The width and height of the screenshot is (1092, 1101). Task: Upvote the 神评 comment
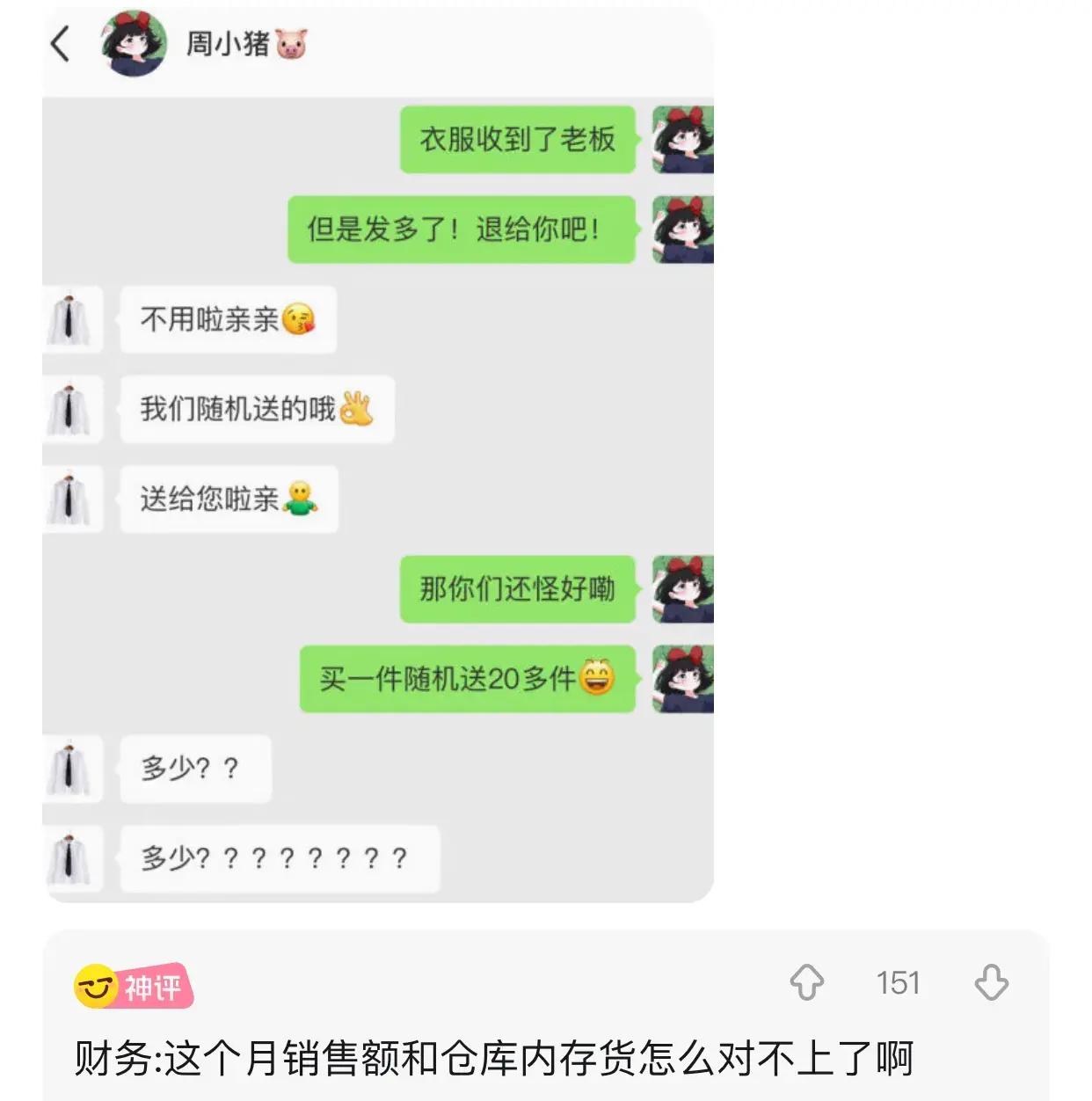pyautogui.click(x=806, y=982)
